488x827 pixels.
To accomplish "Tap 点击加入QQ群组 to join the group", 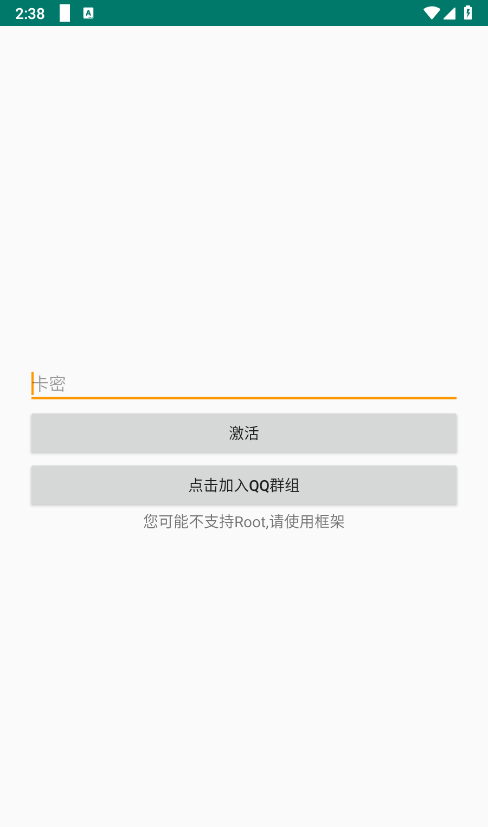I will pyautogui.click(x=244, y=485).
